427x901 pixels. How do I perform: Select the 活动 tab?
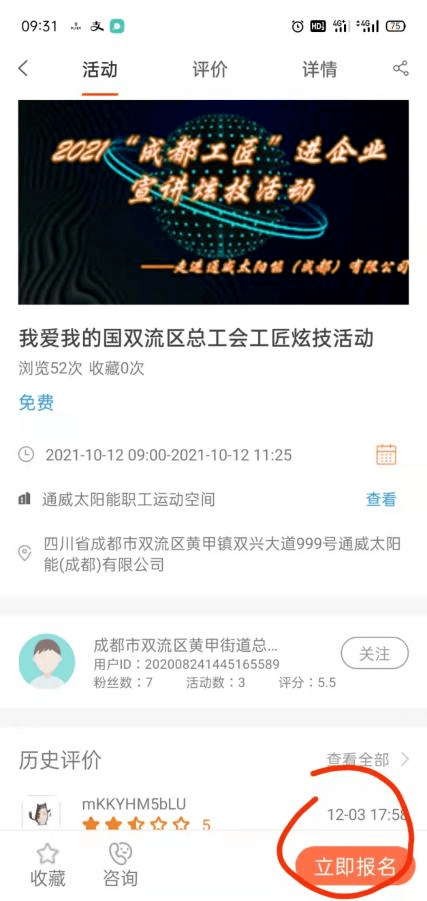point(99,70)
